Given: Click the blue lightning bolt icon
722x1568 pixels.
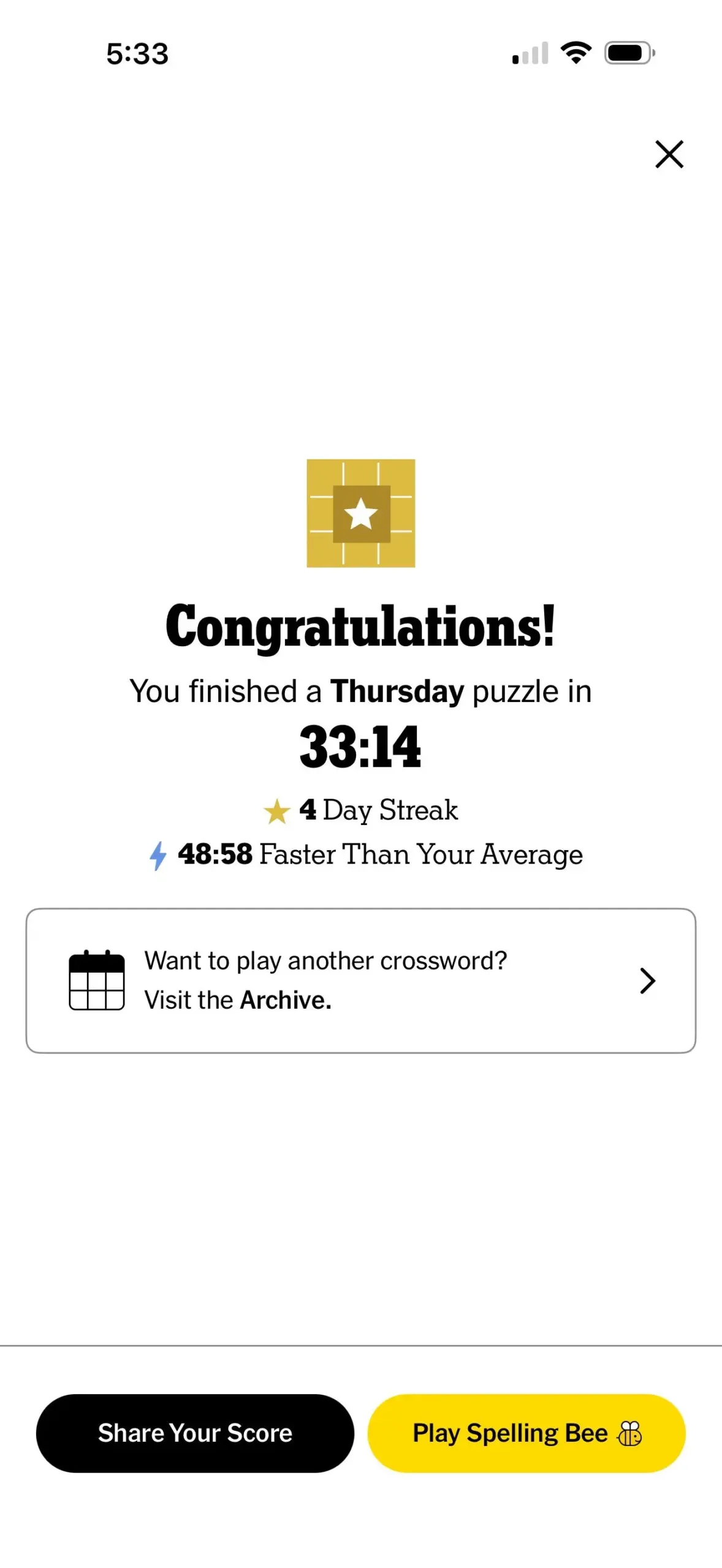Looking at the screenshot, I should tap(159, 854).
